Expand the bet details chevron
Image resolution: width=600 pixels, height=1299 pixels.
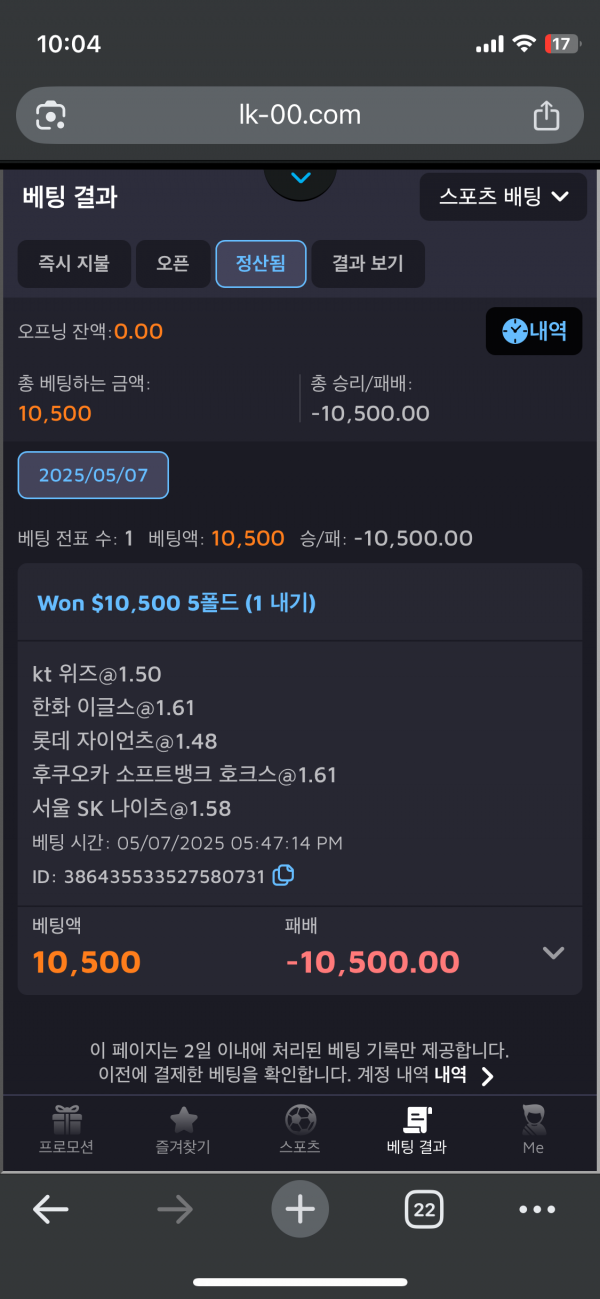pyautogui.click(x=553, y=952)
